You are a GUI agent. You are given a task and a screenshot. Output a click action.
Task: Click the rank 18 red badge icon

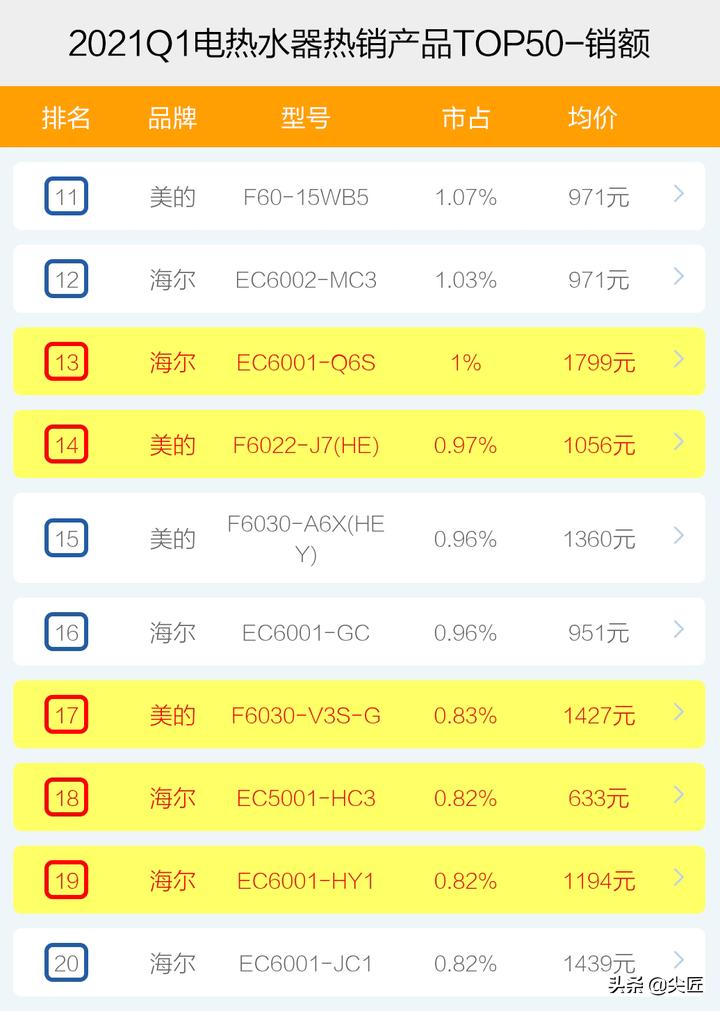click(65, 797)
